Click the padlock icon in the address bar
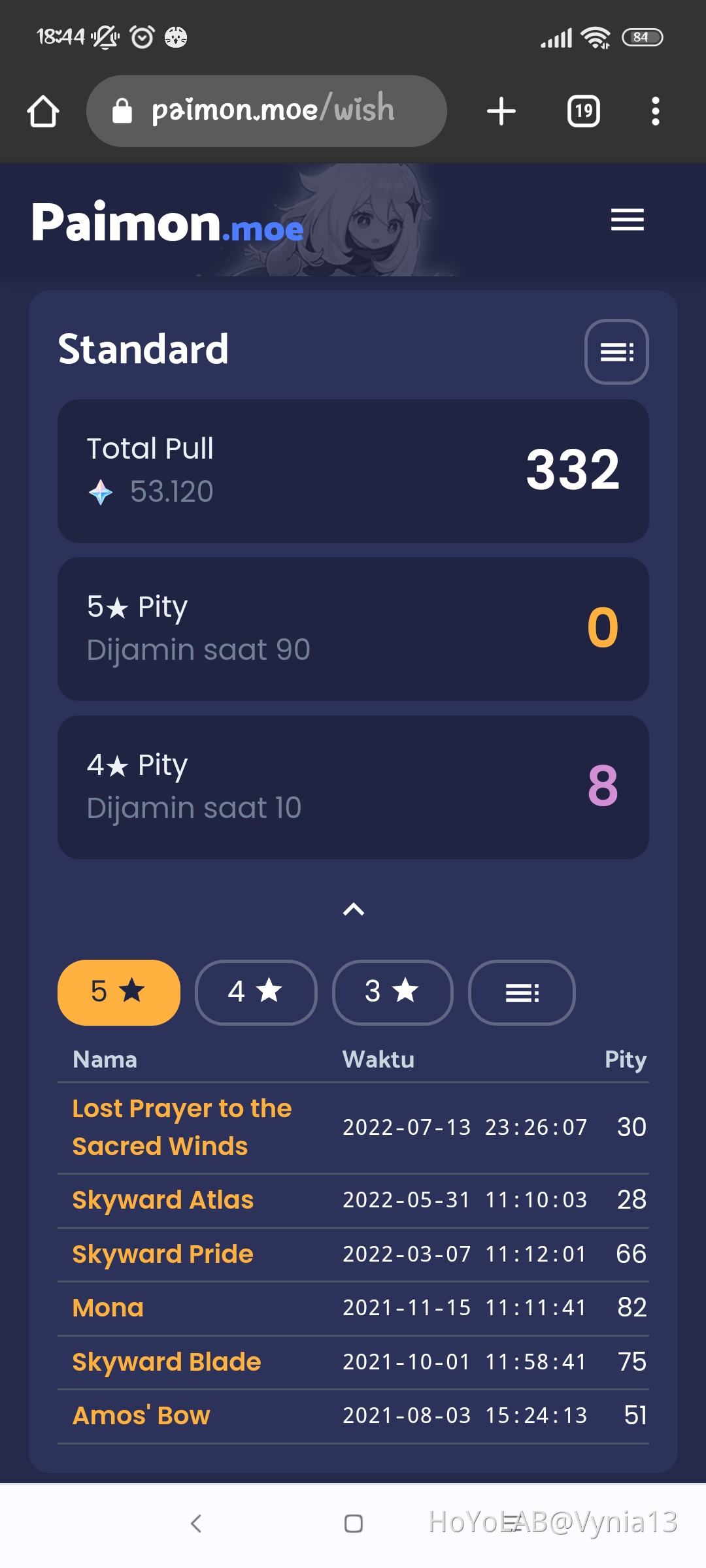Screen dimensions: 706x1568 click(122, 110)
